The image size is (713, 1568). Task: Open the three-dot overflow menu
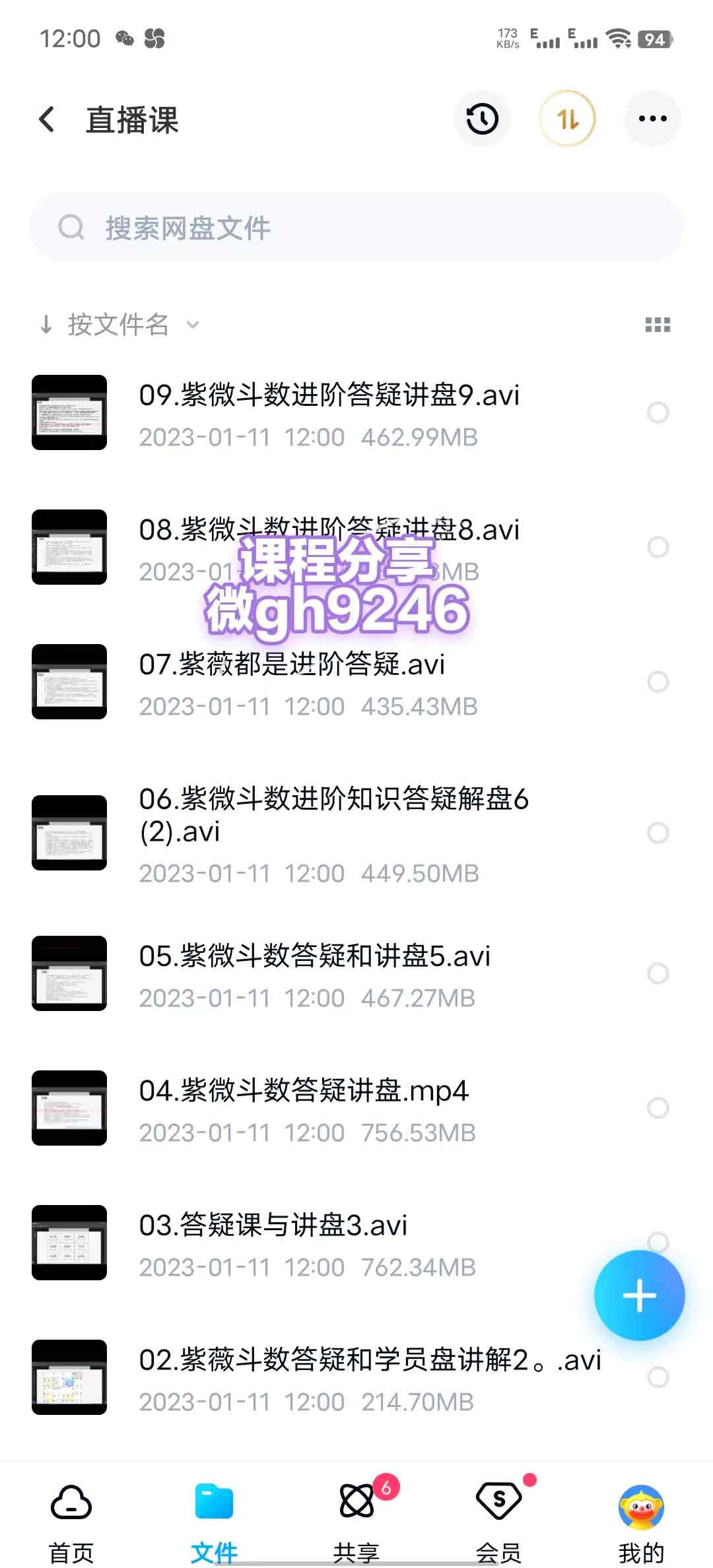[652, 119]
